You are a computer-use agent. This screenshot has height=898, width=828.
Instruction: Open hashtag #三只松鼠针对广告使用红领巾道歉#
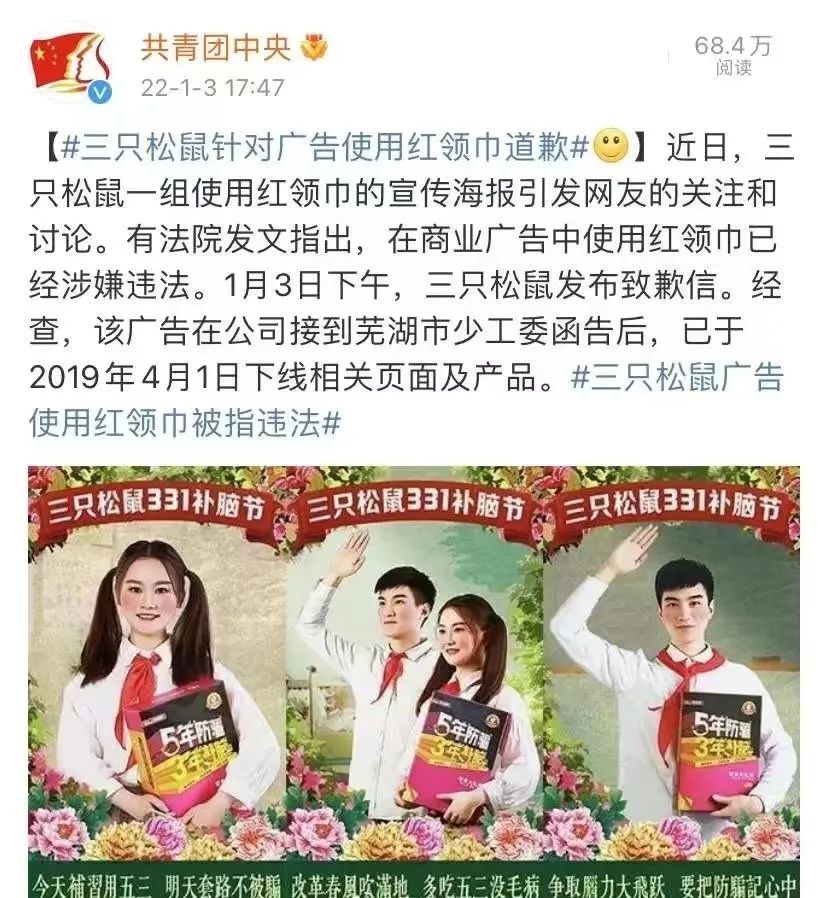pos(323,148)
